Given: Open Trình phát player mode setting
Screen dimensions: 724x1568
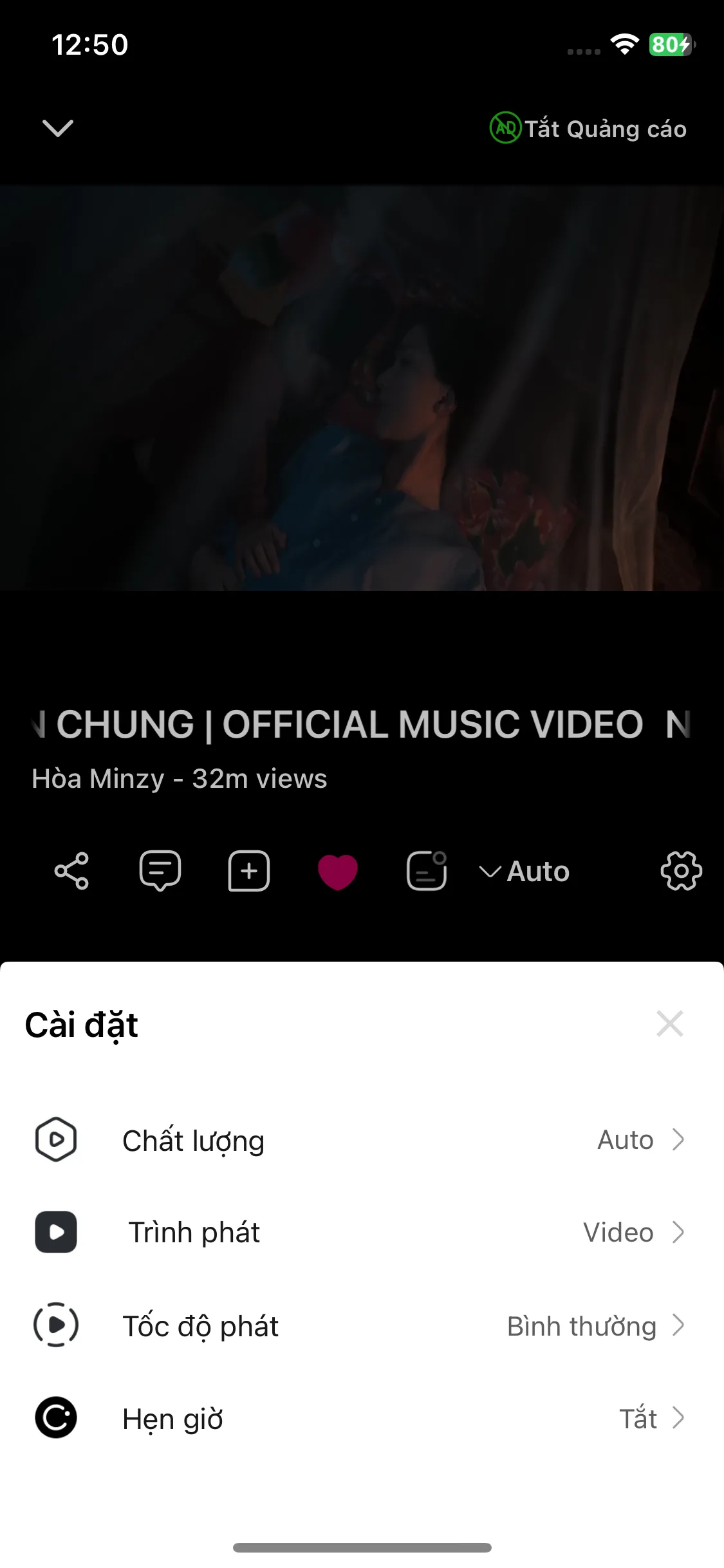Looking at the screenshot, I should pyautogui.click(x=360, y=1233).
